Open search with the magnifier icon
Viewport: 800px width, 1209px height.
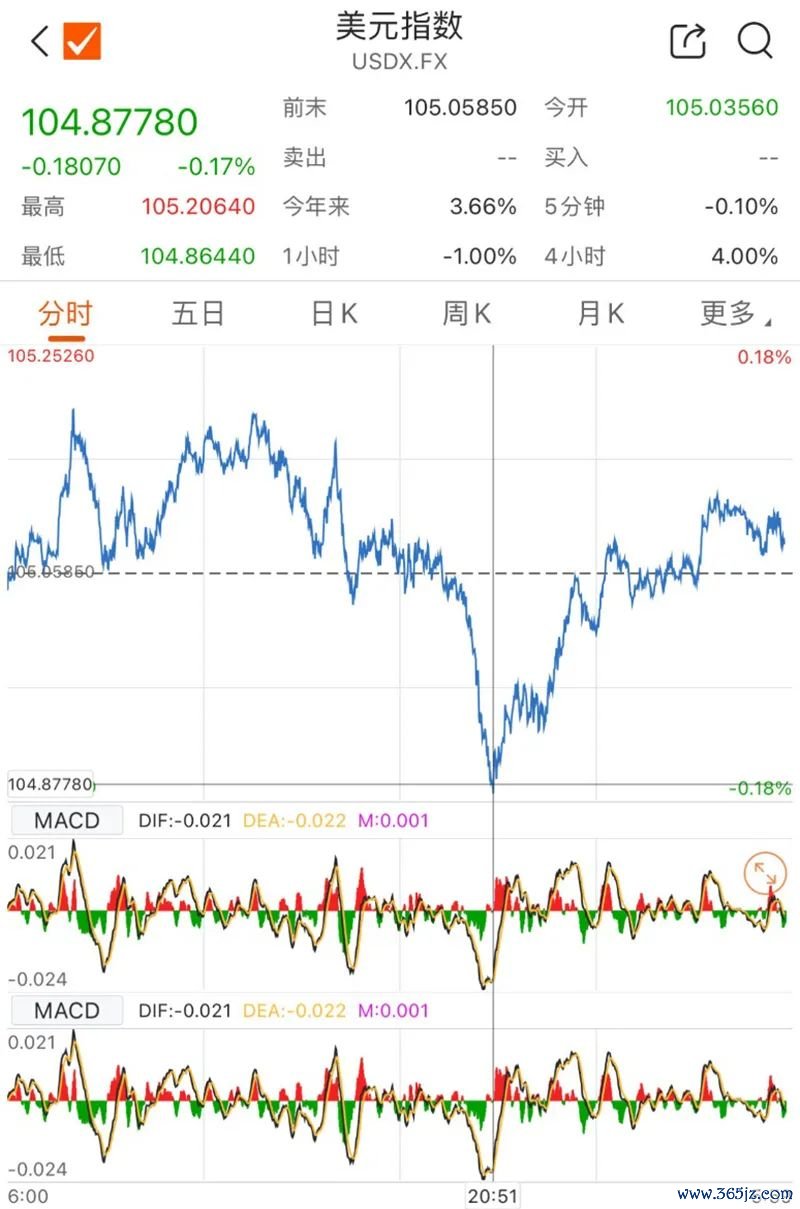755,41
